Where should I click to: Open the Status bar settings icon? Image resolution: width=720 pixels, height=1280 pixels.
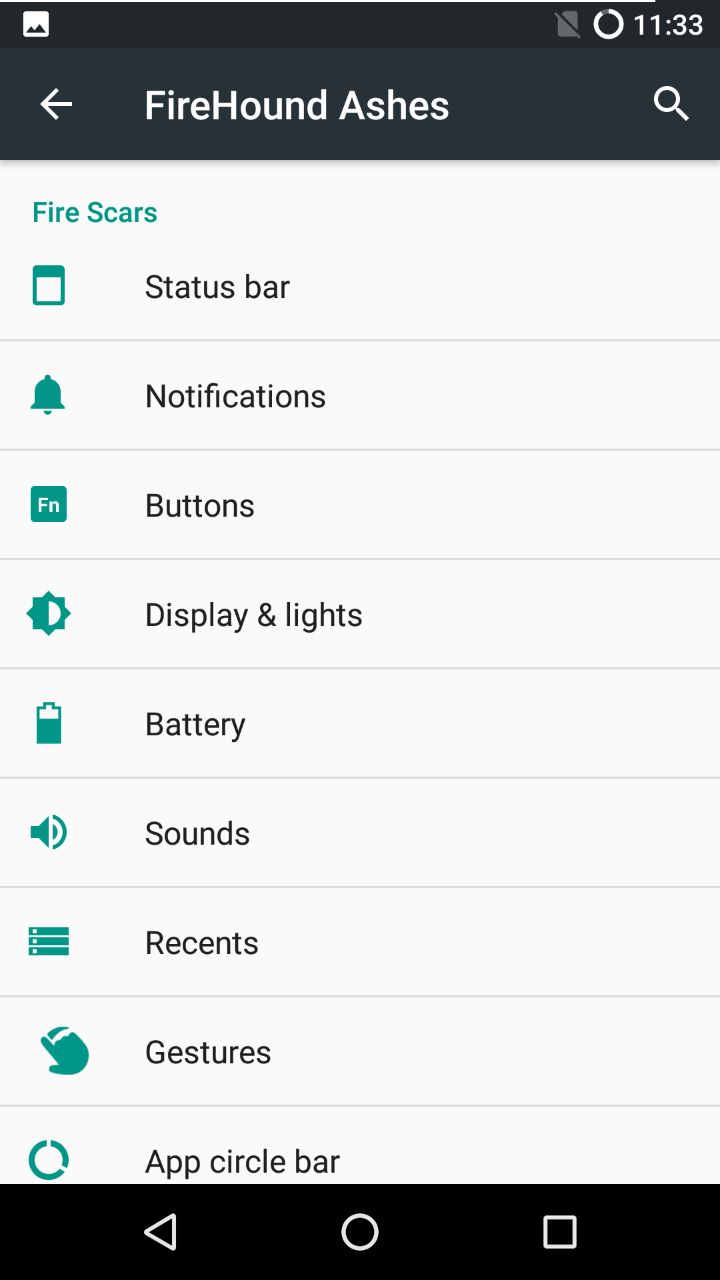[48, 286]
